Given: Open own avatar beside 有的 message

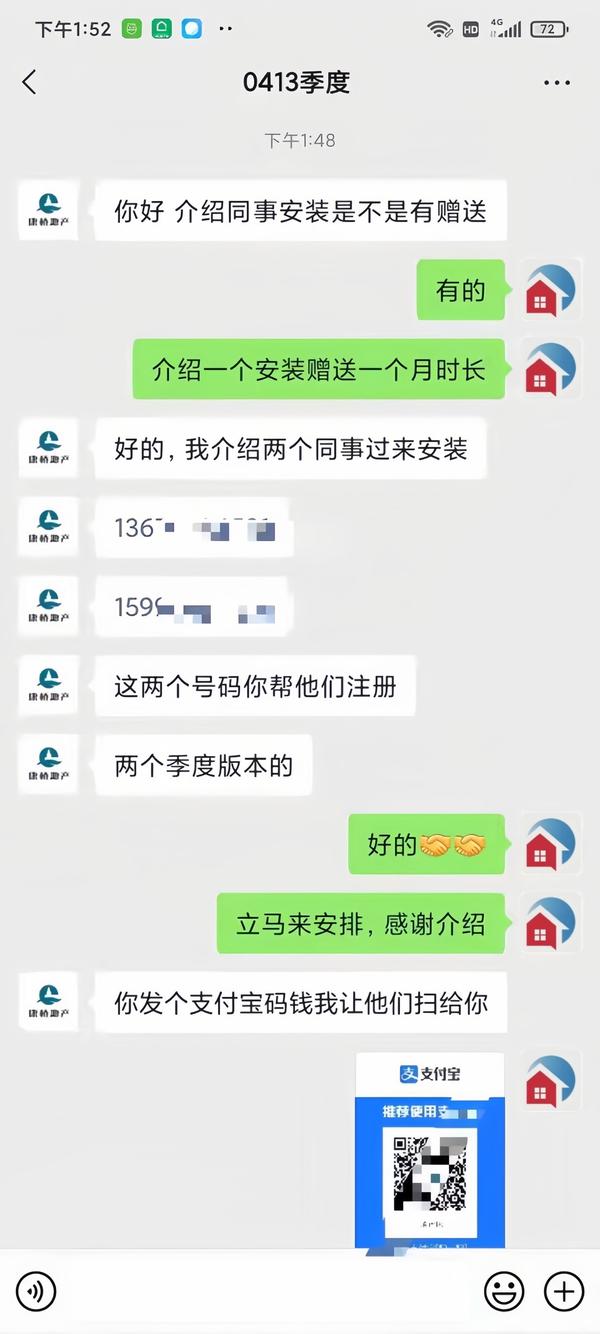Looking at the screenshot, I should click(550, 291).
